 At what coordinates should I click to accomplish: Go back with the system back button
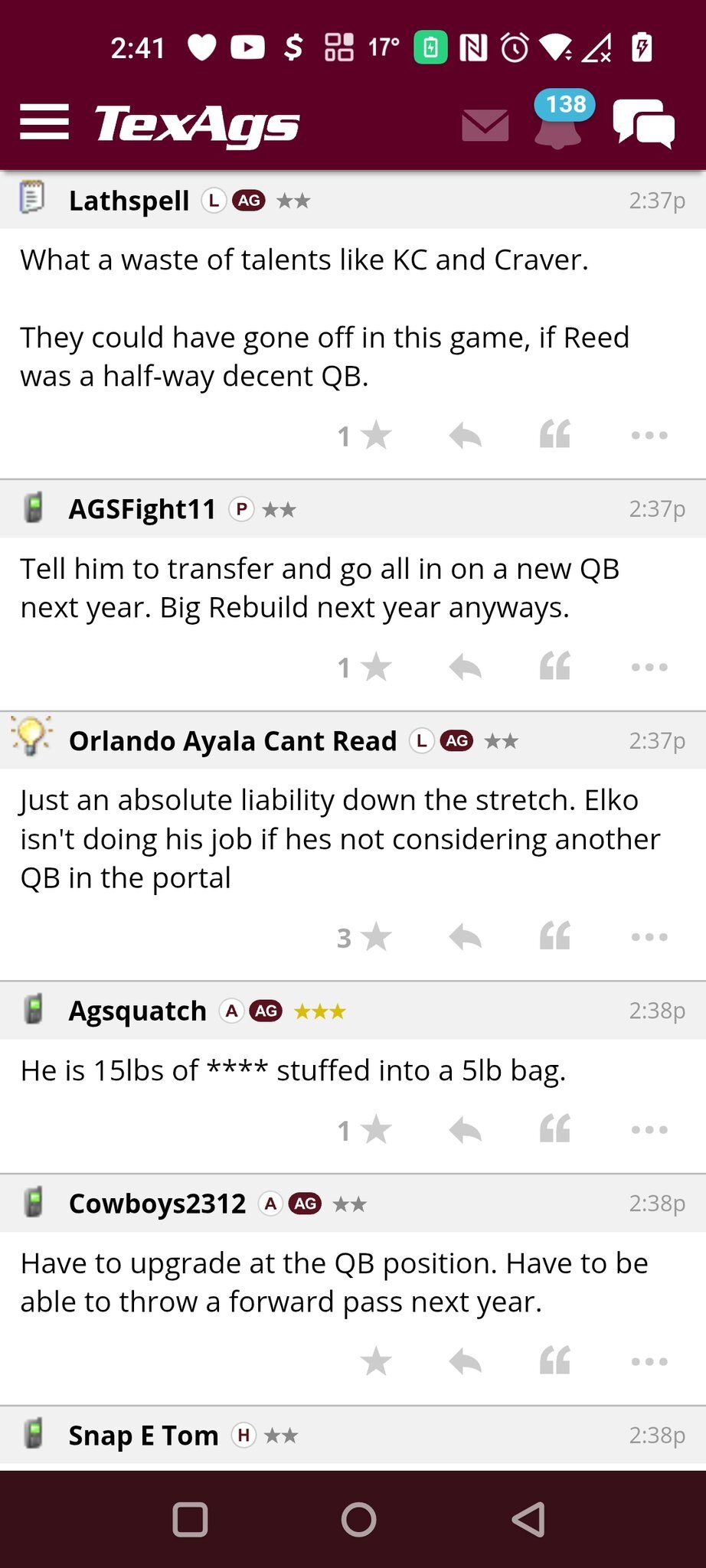click(x=528, y=1520)
